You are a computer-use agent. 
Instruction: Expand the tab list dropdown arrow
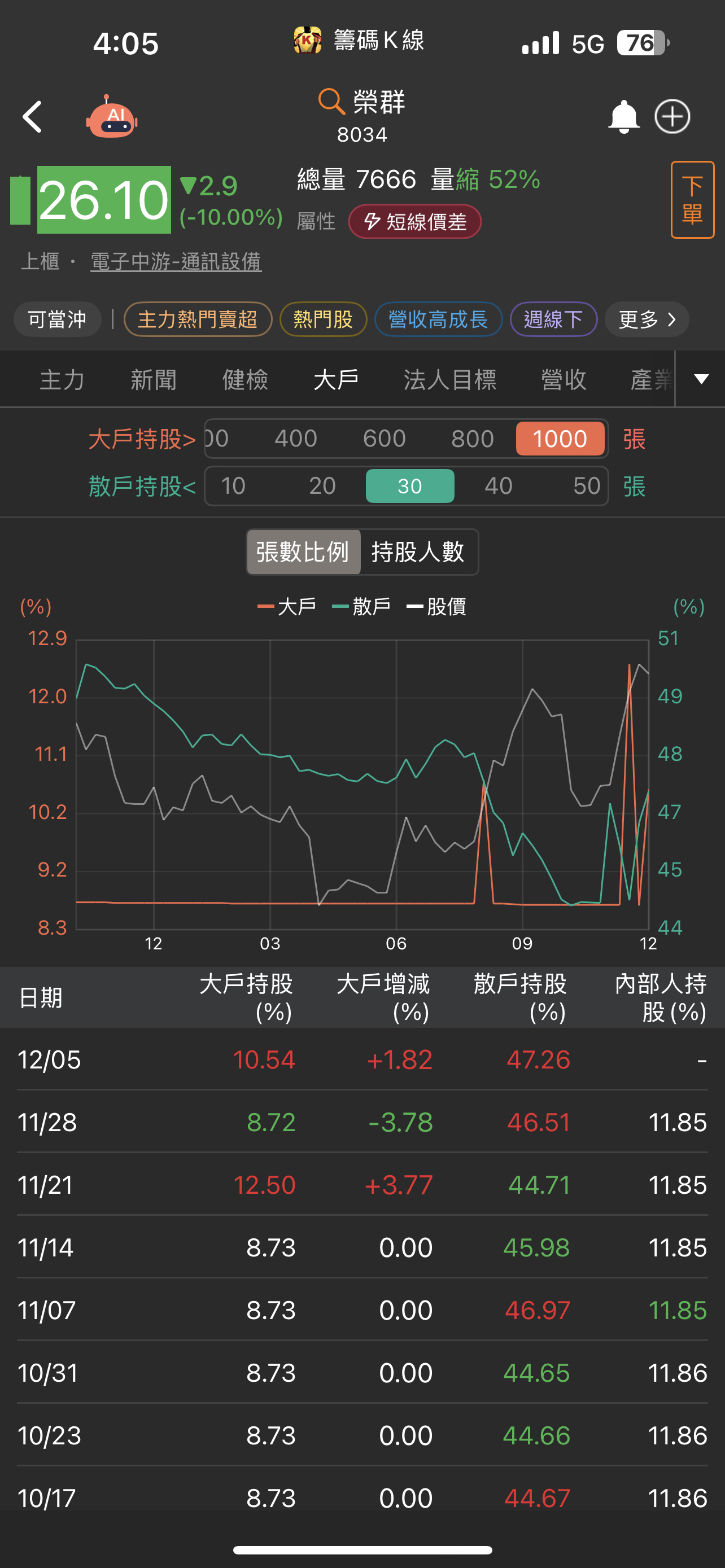(x=701, y=379)
